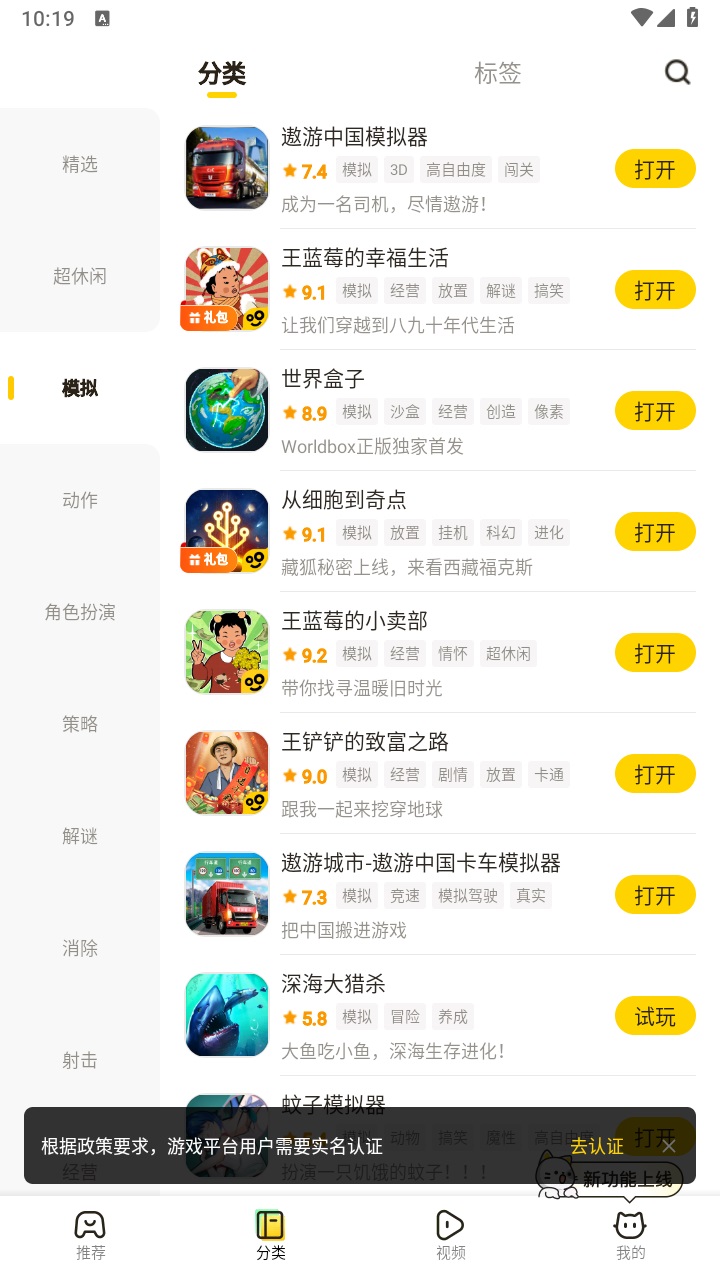The width and height of the screenshot is (720, 1280).
Task: Tap the 深海大猎杀 shark game icon
Action: pos(226,1015)
